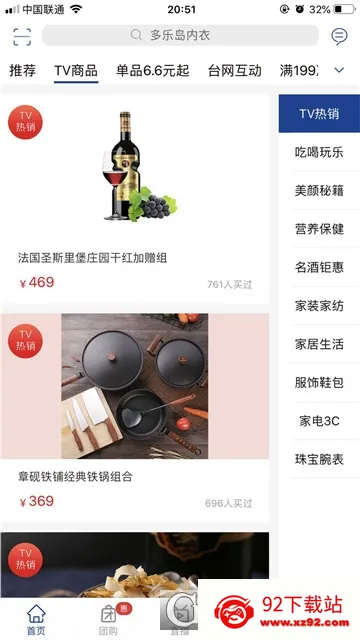Open the 服饰鞋包 category
Viewport: 360px width, 640px height.
click(319, 382)
